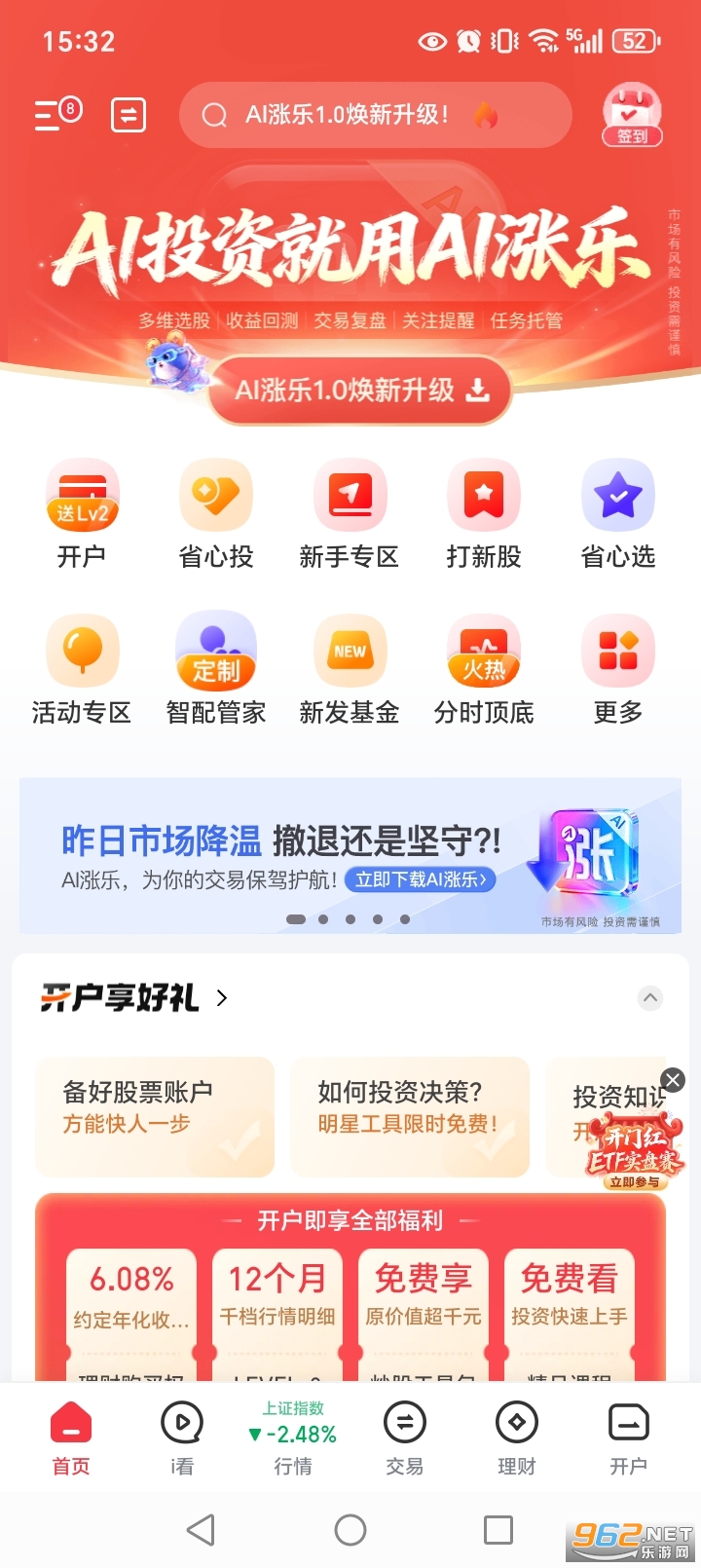Collapse the 开户享好礼 section chevron

tap(652, 997)
